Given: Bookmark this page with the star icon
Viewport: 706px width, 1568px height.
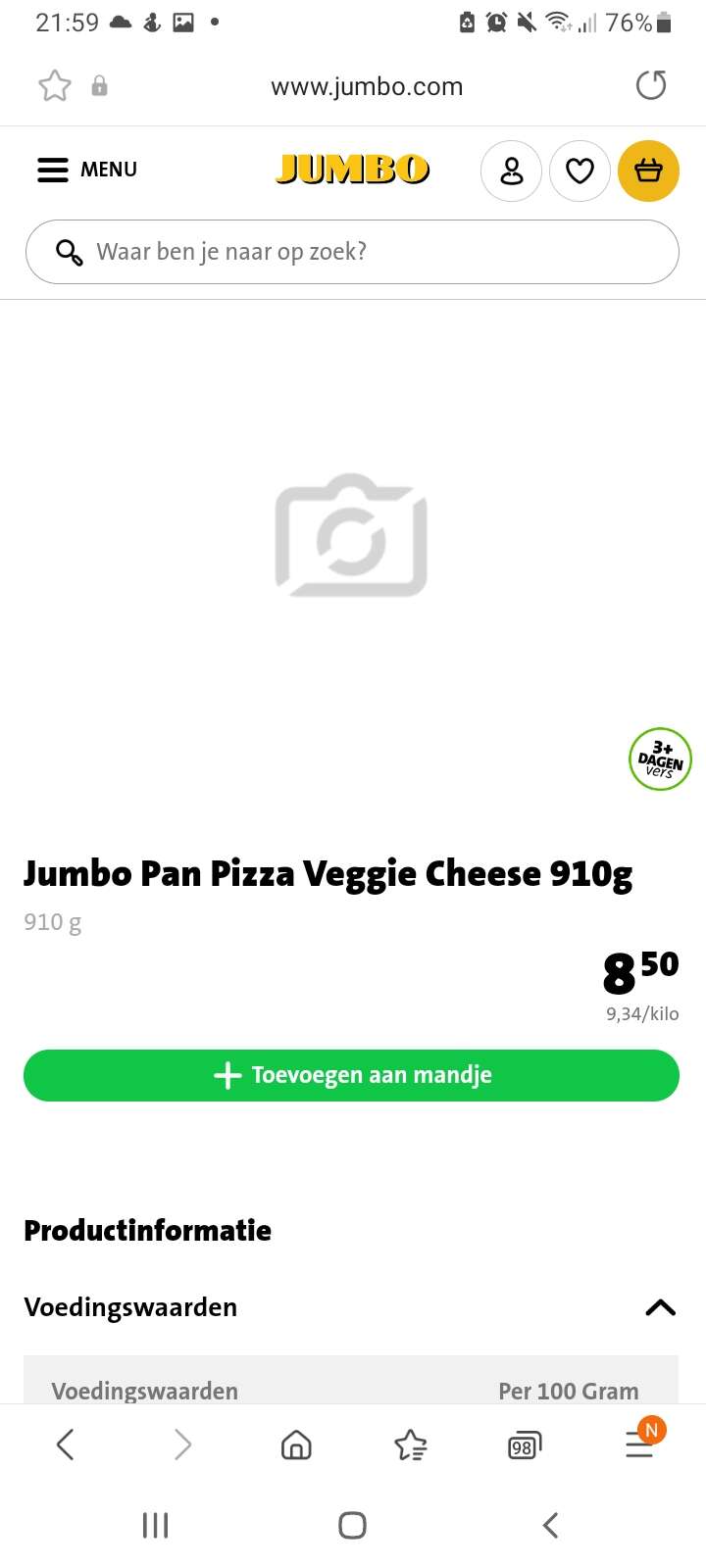Looking at the screenshot, I should (55, 86).
